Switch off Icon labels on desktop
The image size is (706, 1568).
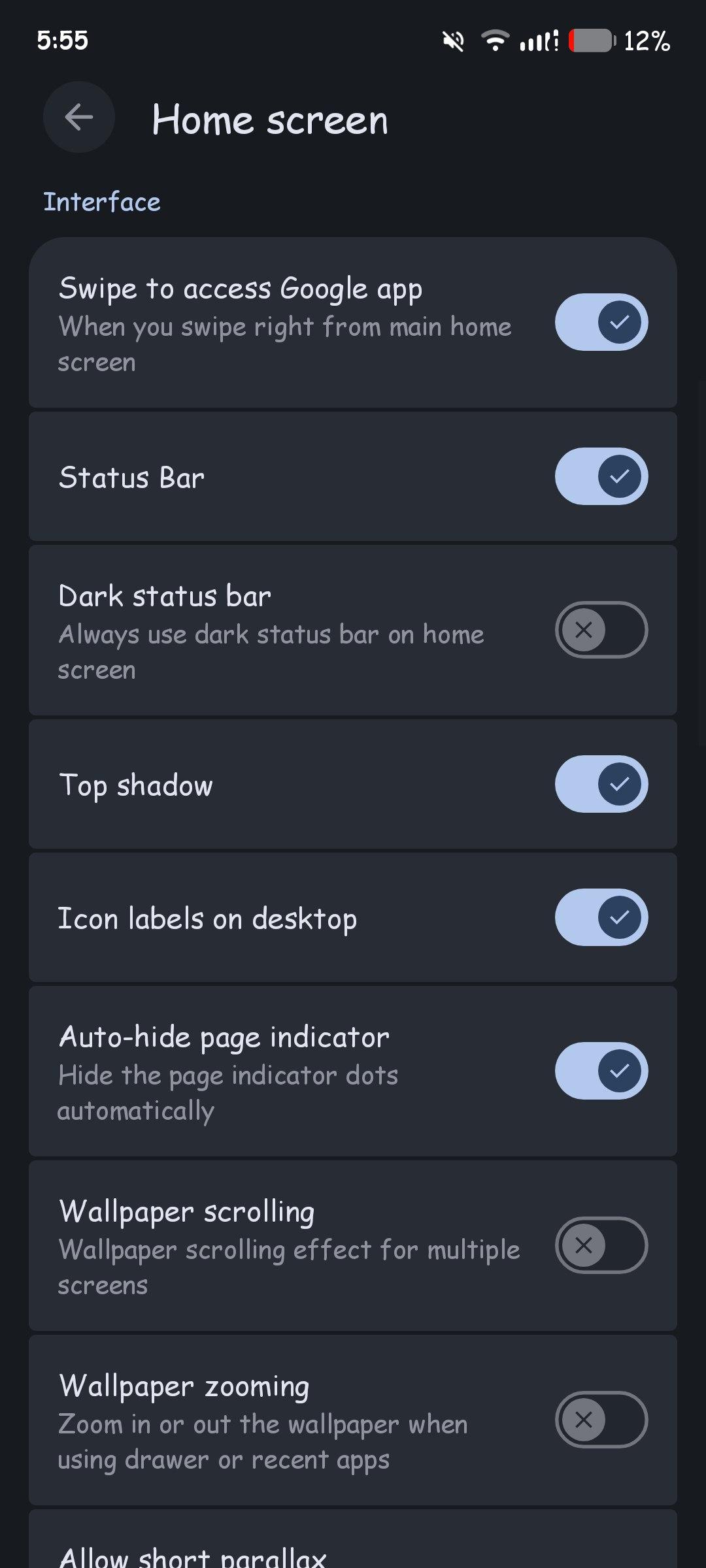coord(601,917)
